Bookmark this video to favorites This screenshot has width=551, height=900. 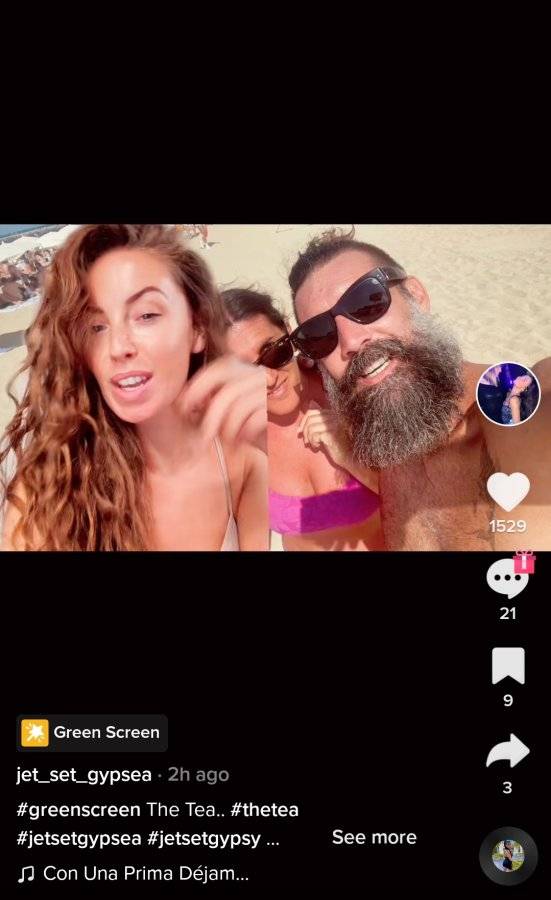[x=508, y=666]
